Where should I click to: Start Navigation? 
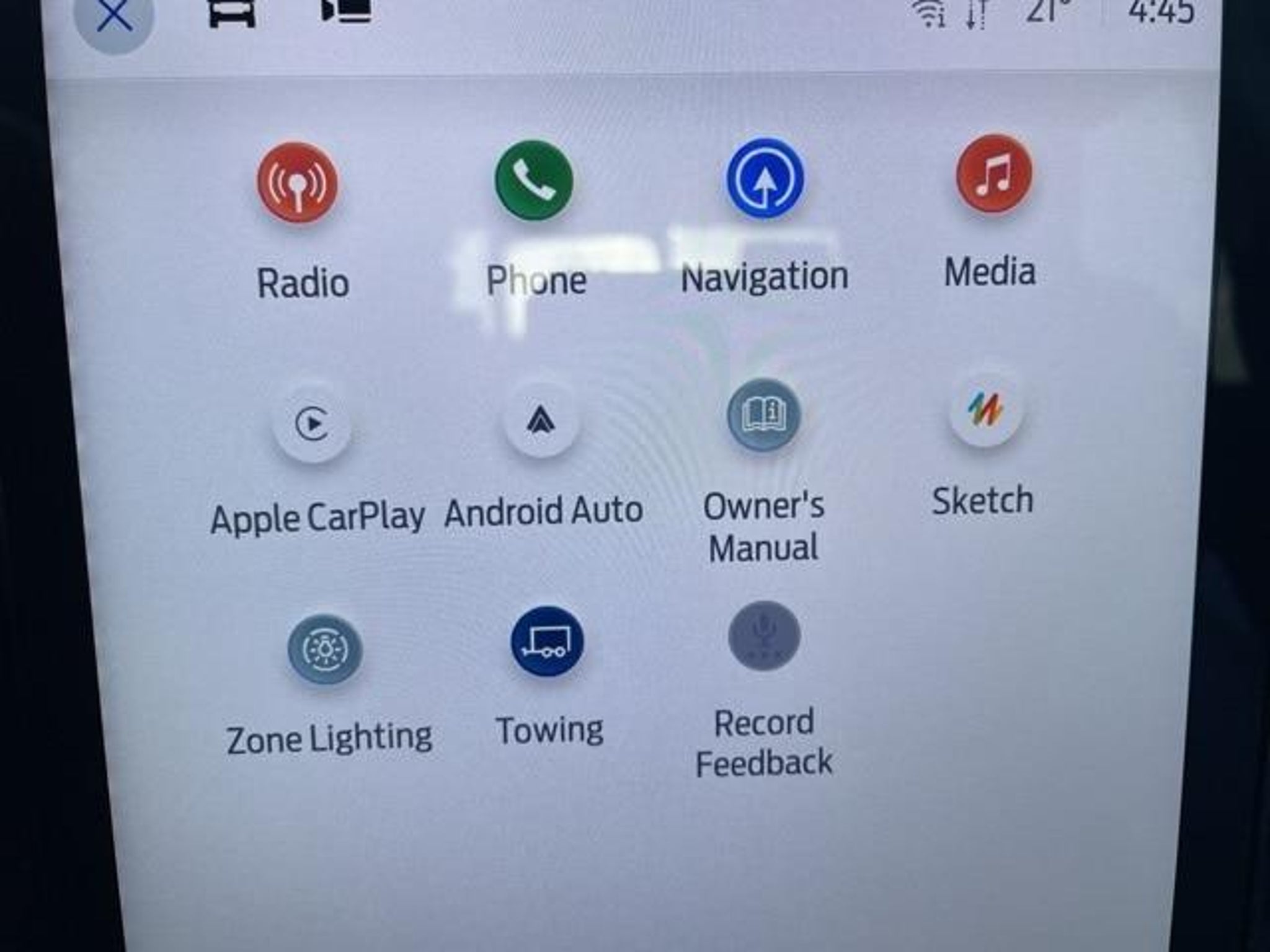point(765,178)
